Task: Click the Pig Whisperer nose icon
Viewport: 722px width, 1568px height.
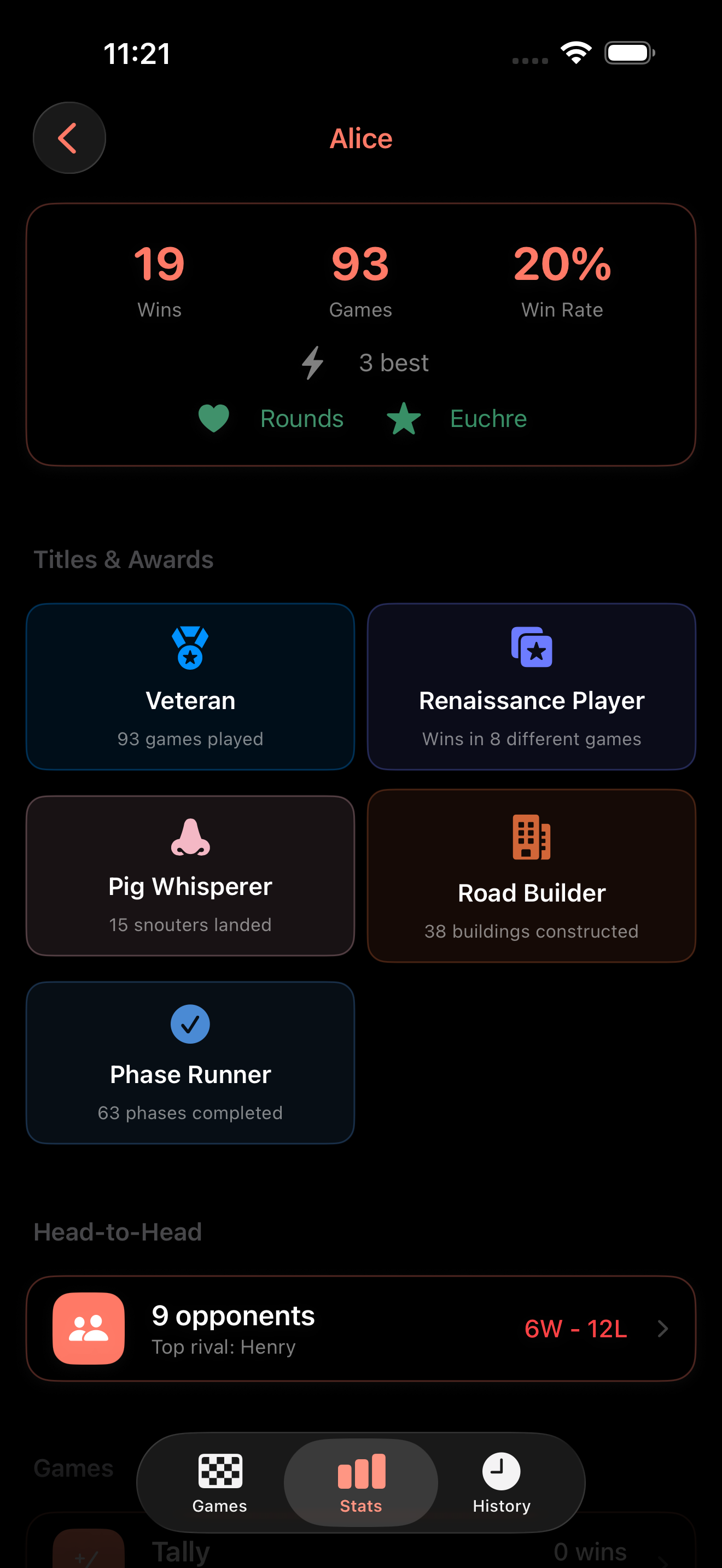Action: (x=190, y=838)
